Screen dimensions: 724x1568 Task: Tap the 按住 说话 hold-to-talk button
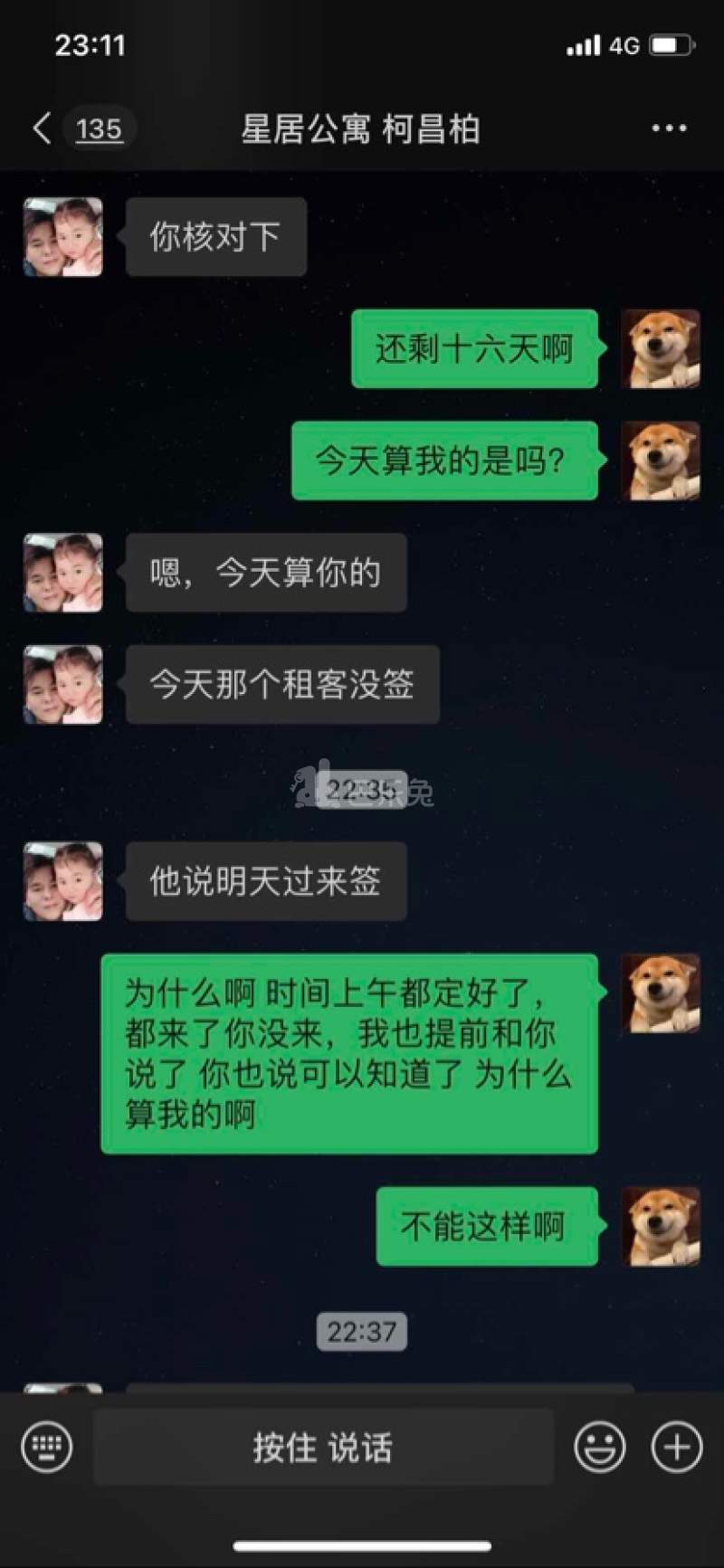tap(323, 1447)
